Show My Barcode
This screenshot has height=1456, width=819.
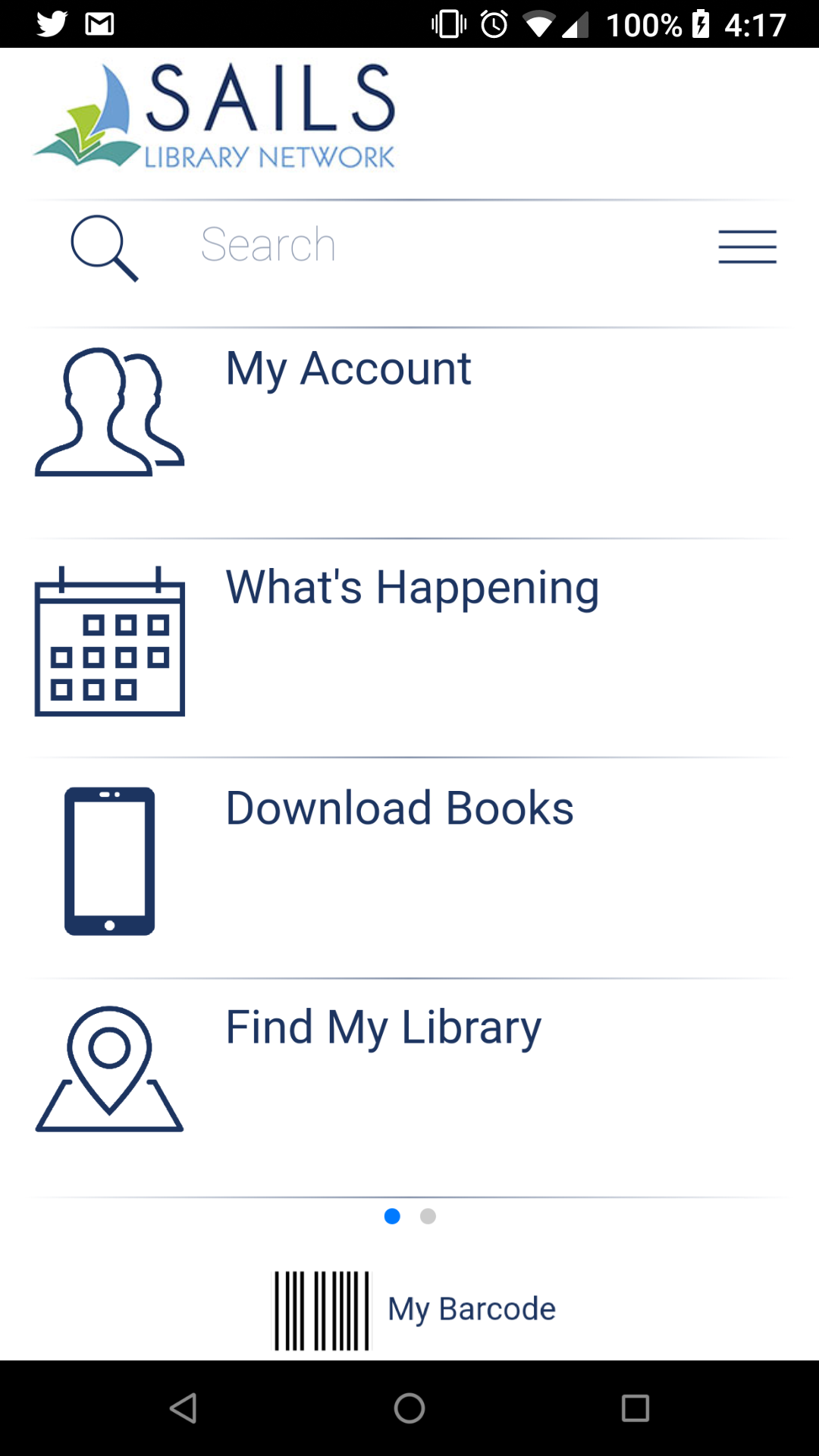(x=416, y=1309)
